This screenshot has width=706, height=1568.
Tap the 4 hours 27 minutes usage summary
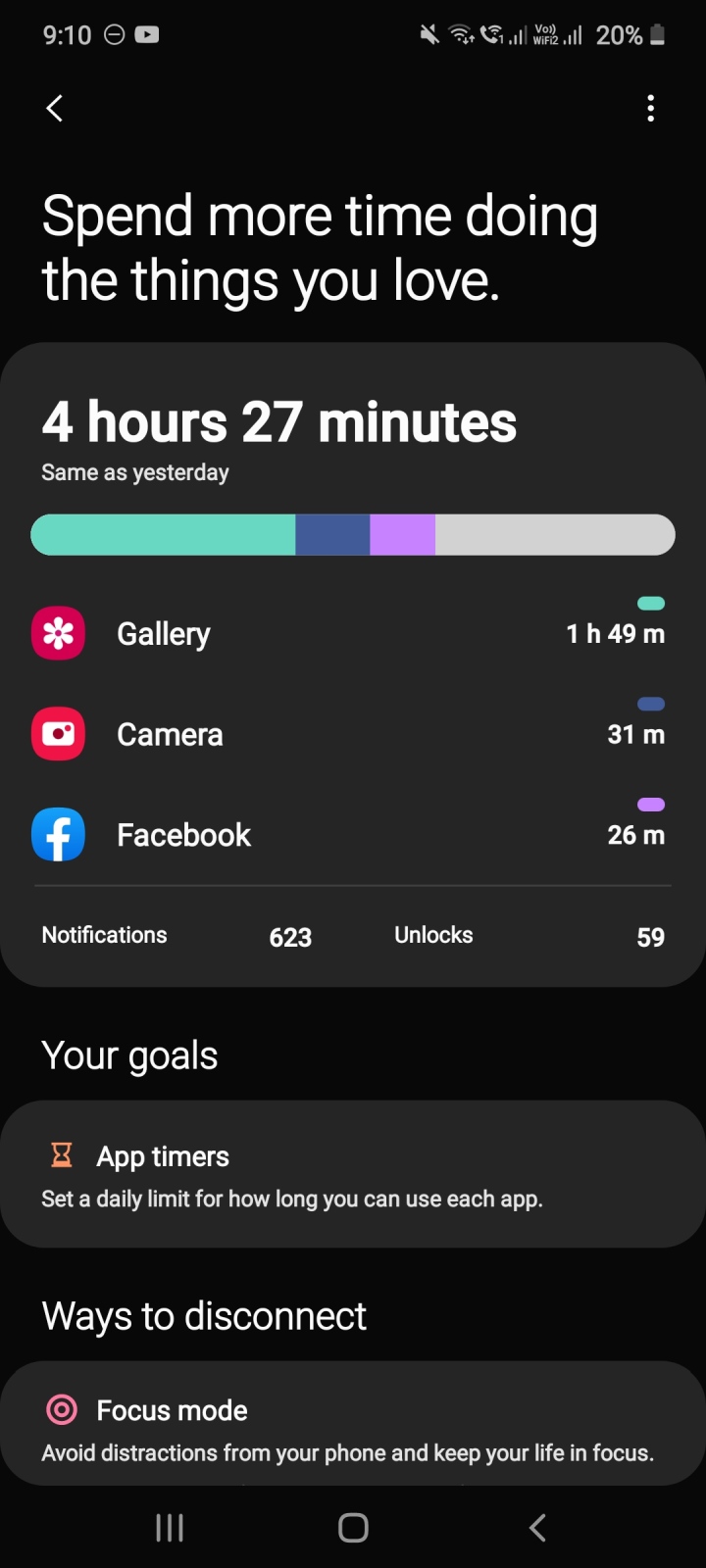click(279, 423)
